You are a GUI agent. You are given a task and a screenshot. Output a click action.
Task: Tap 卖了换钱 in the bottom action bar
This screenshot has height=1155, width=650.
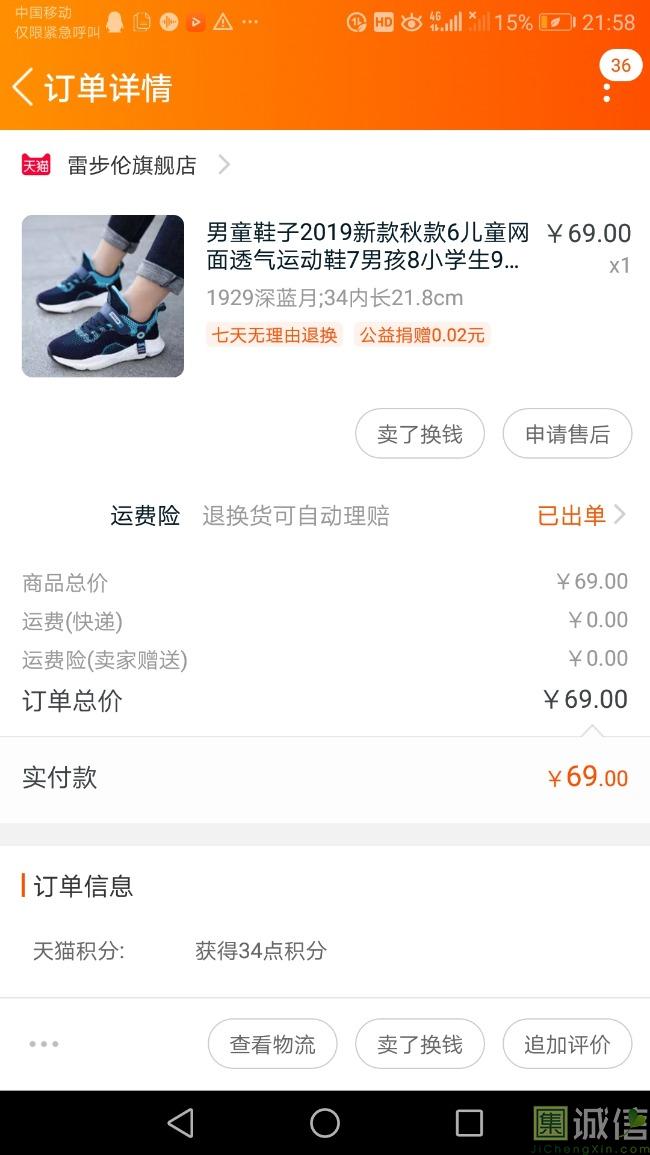tap(420, 1044)
